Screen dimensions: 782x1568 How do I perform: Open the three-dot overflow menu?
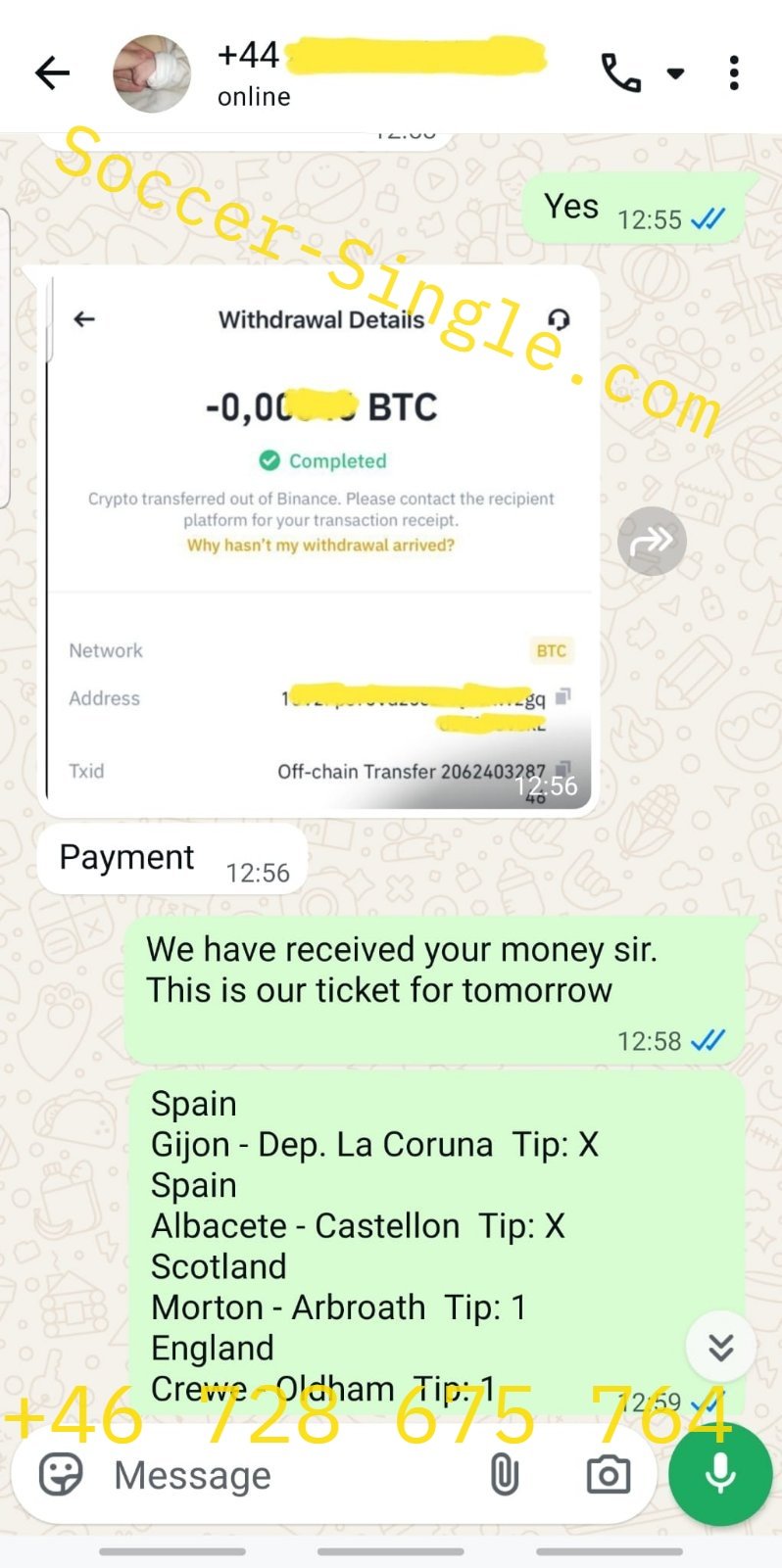(x=734, y=73)
